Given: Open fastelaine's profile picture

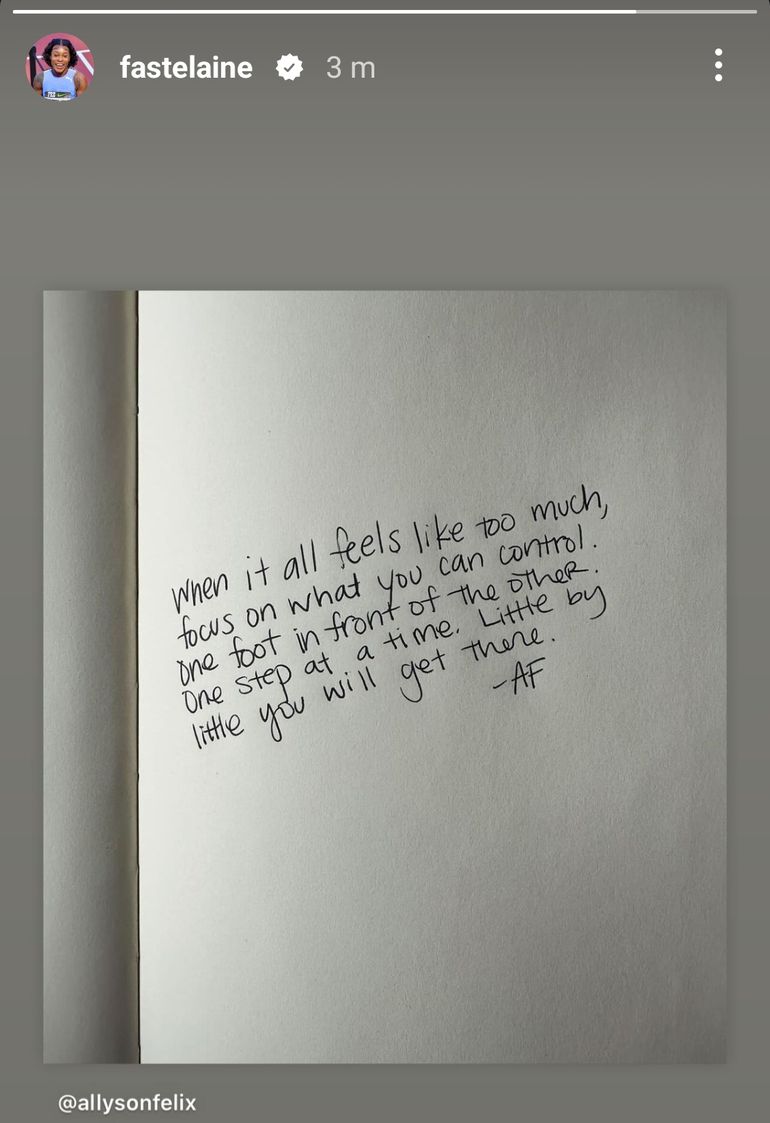Looking at the screenshot, I should [60, 67].
